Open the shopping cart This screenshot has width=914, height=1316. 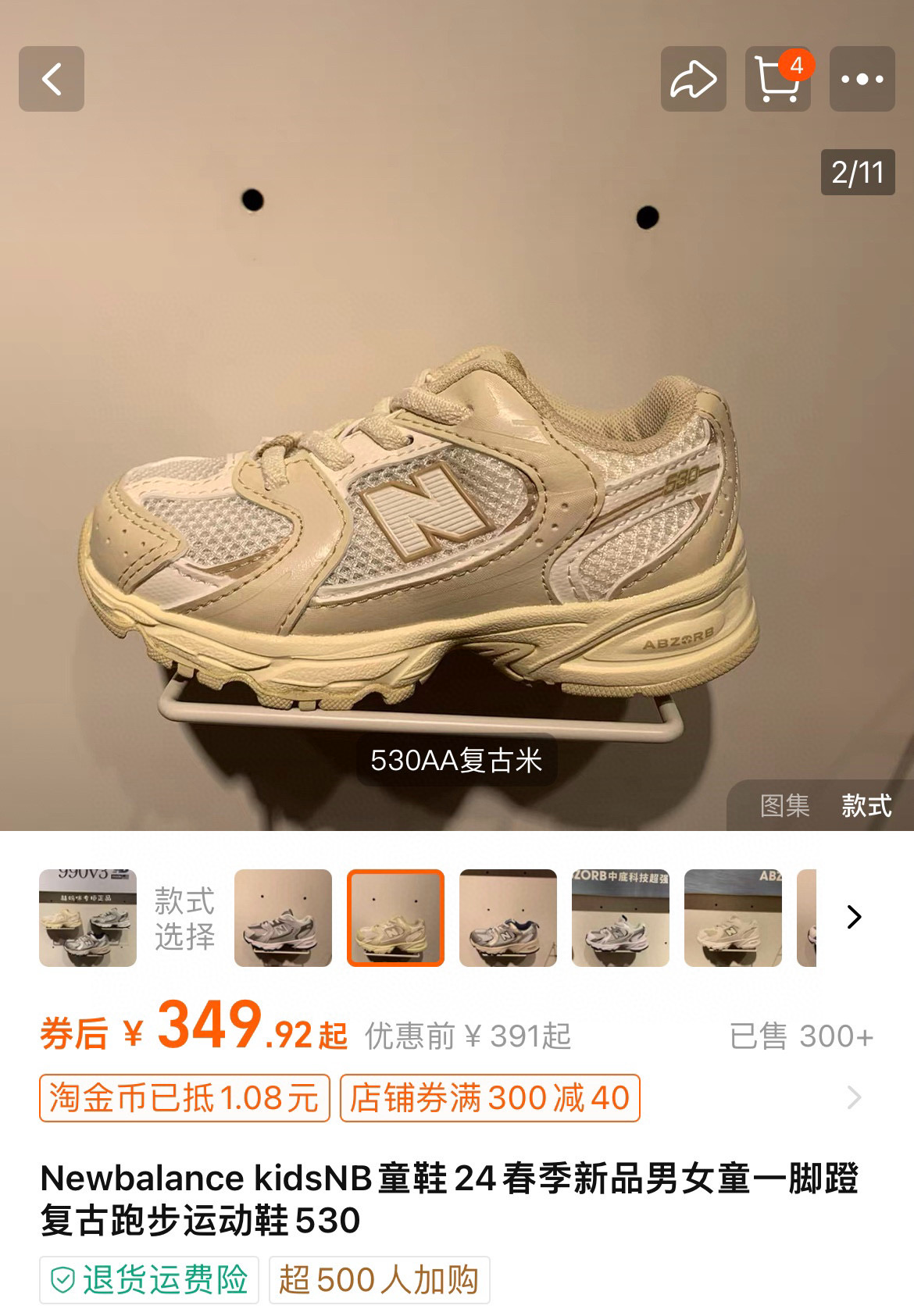(778, 79)
